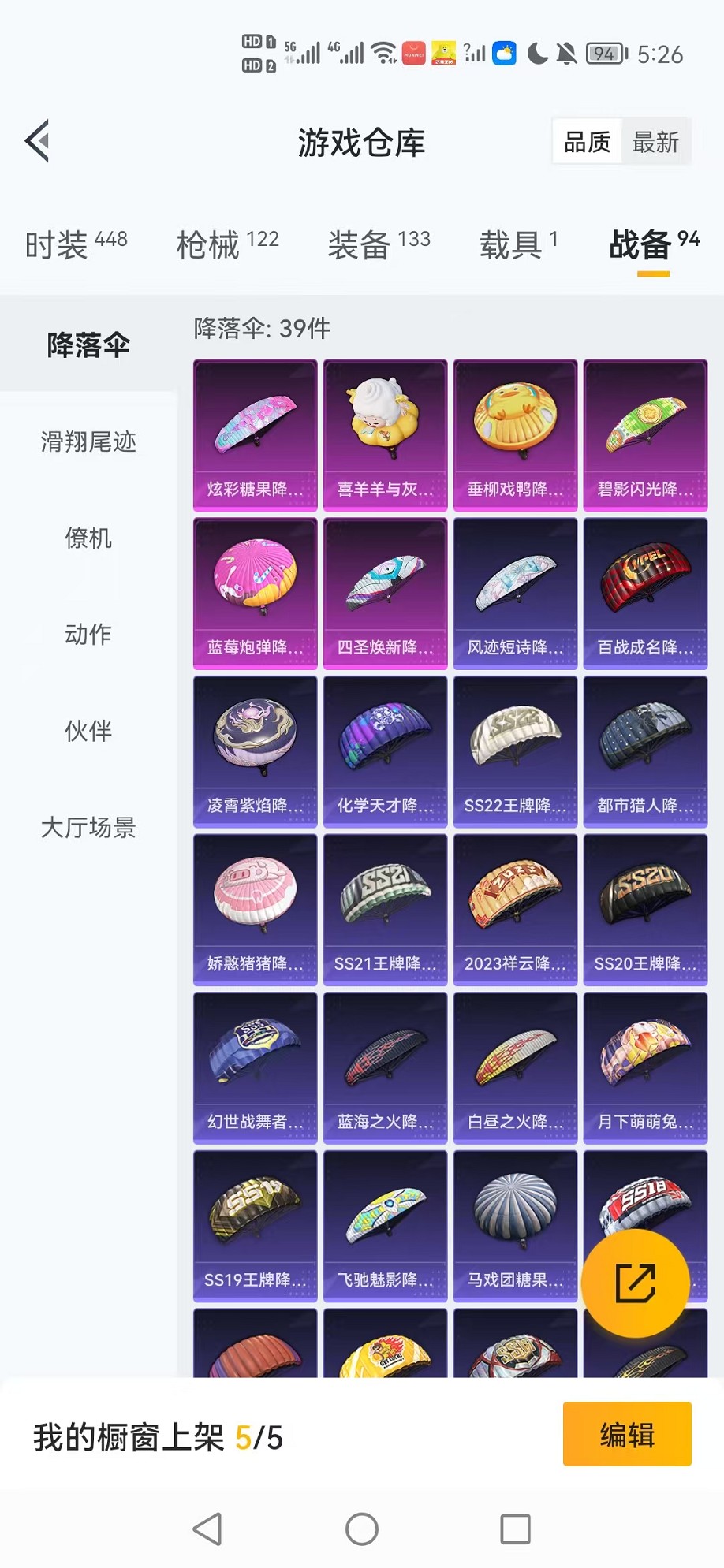Select the 动作 category
Viewport: 724px width, 1568px height.
(x=88, y=634)
